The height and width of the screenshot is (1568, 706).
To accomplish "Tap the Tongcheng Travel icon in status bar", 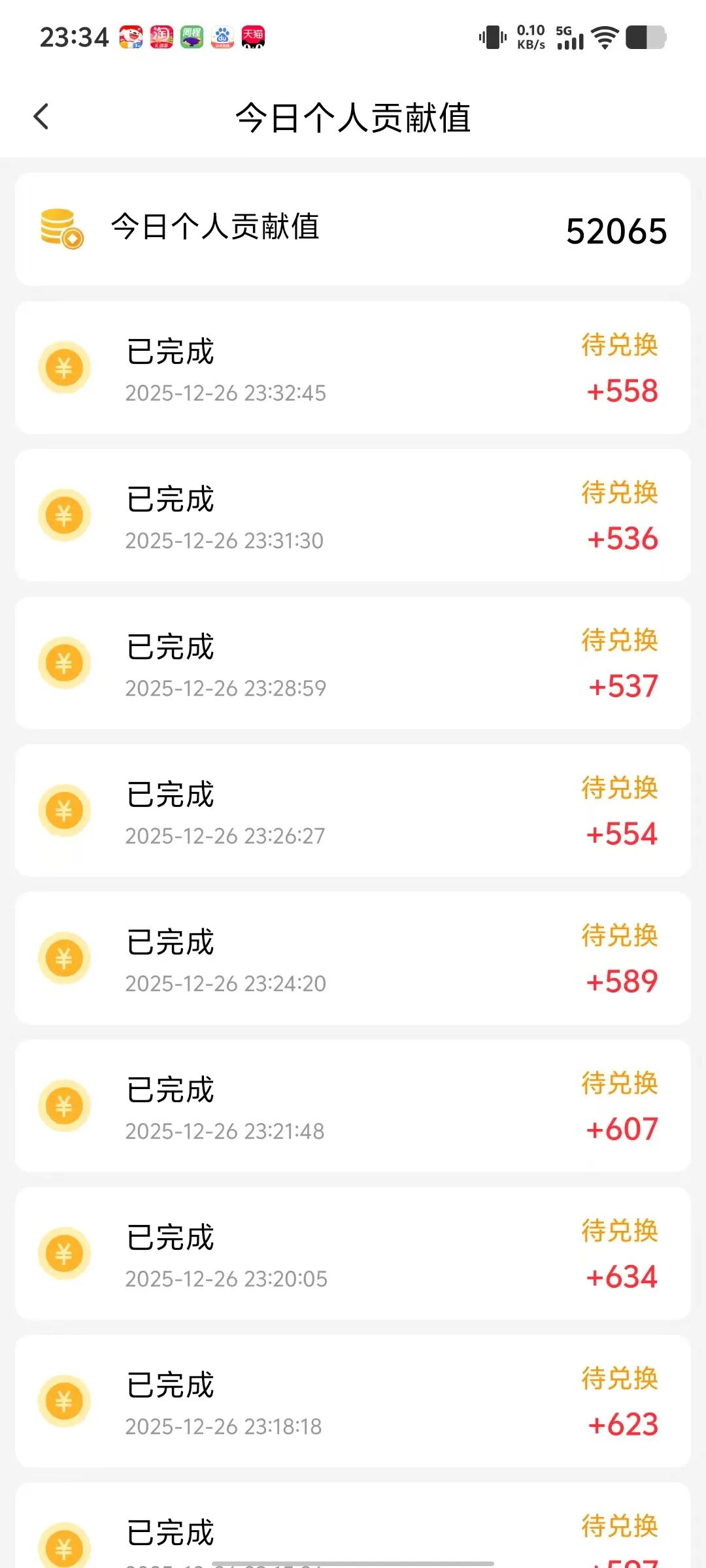I will click(x=192, y=37).
